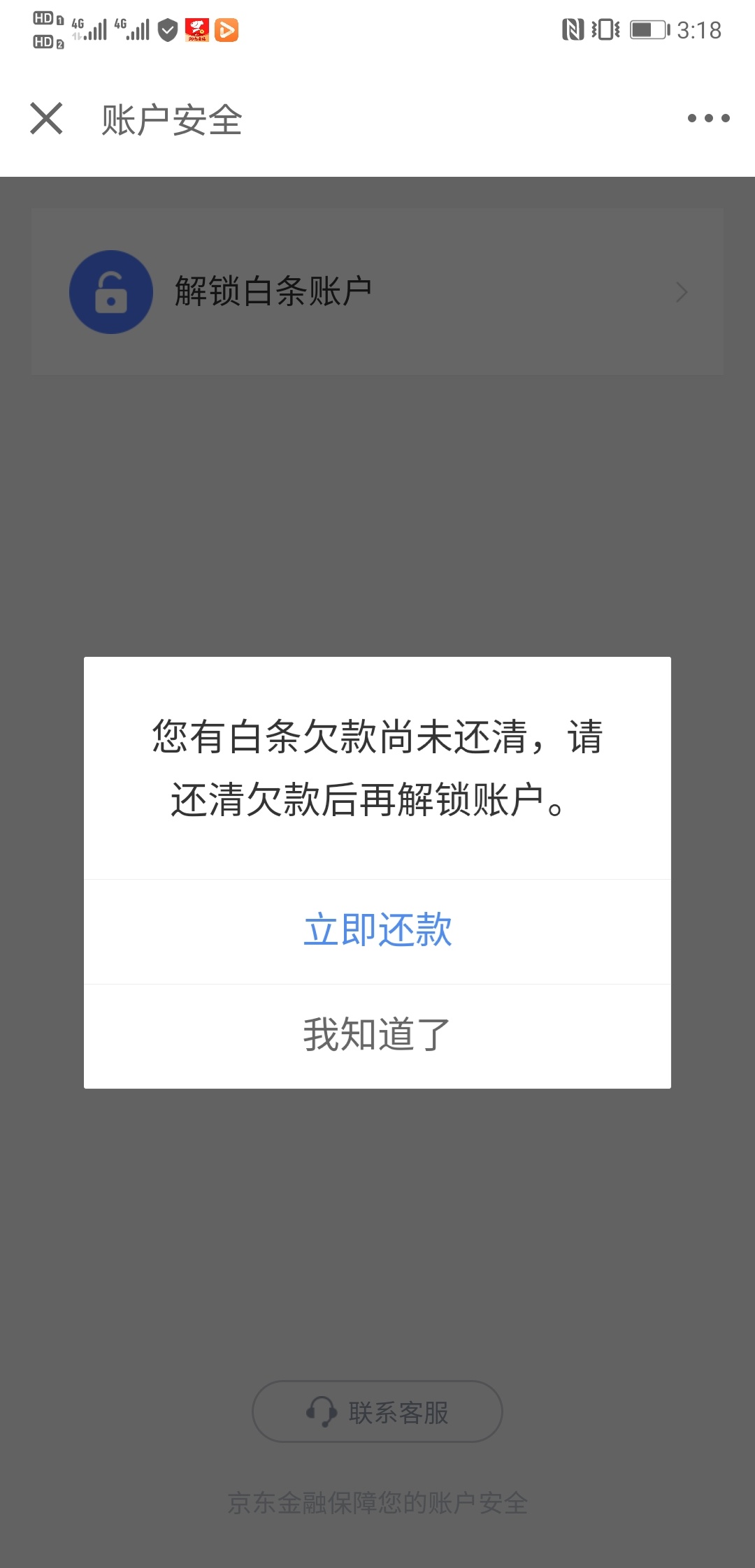Image resolution: width=755 pixels, height=1568 pixels.
Task: Tap 立即还款 to repay now
Action: 377,931
